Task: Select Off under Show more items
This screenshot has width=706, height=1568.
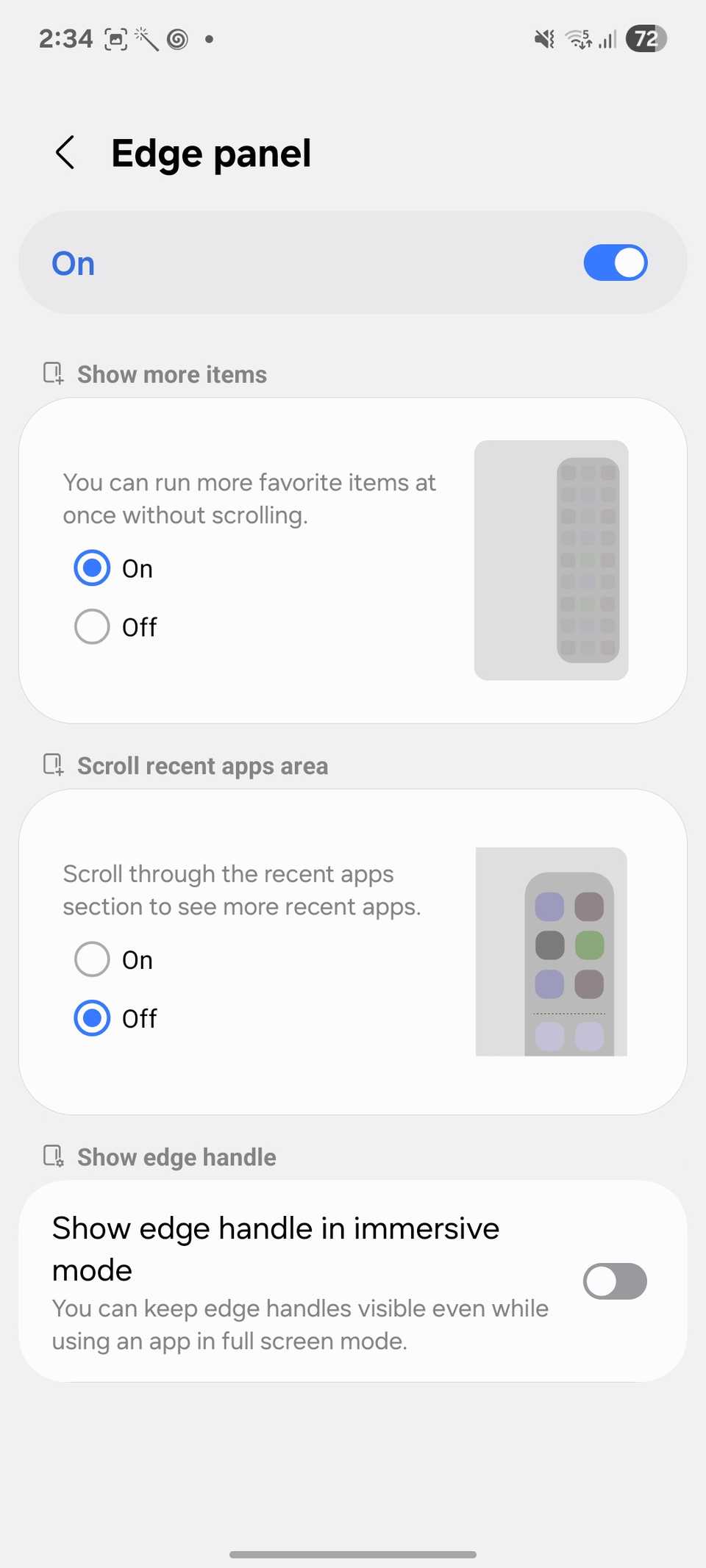Action: pos(91,626)
